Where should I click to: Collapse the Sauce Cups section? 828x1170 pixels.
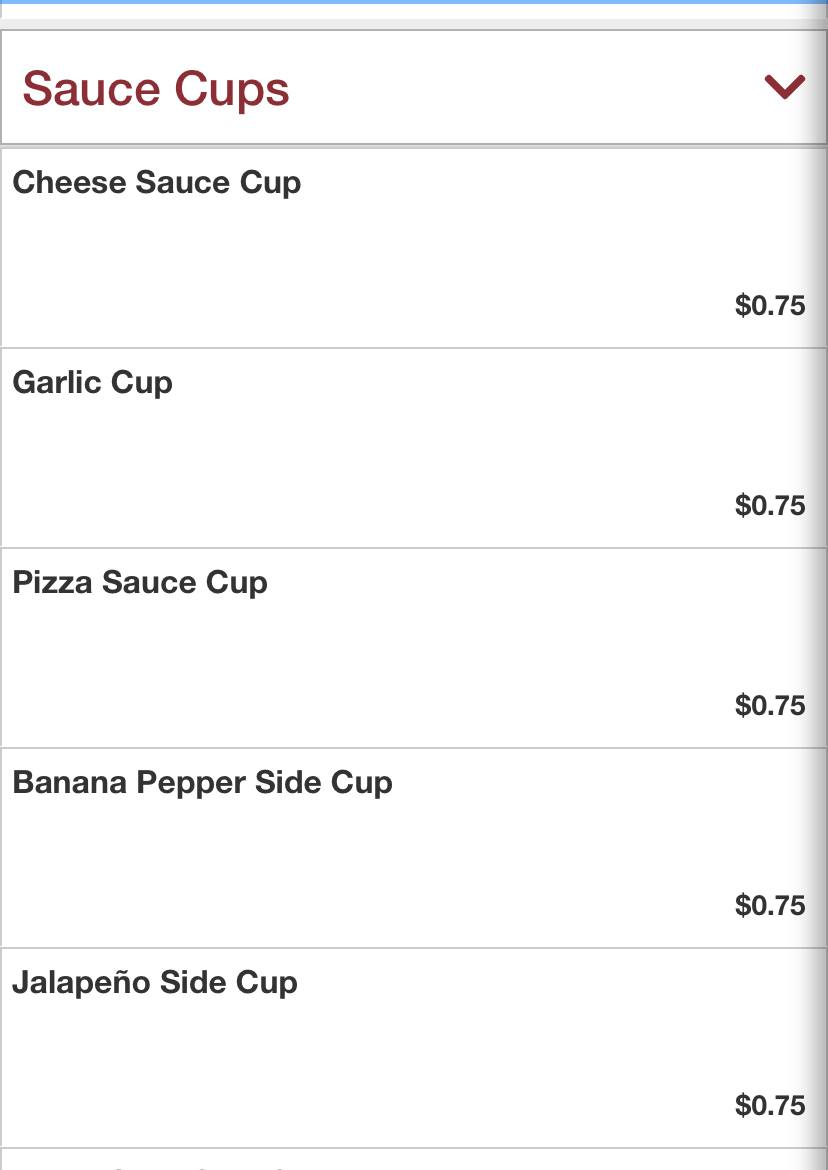tap(784, 88)
